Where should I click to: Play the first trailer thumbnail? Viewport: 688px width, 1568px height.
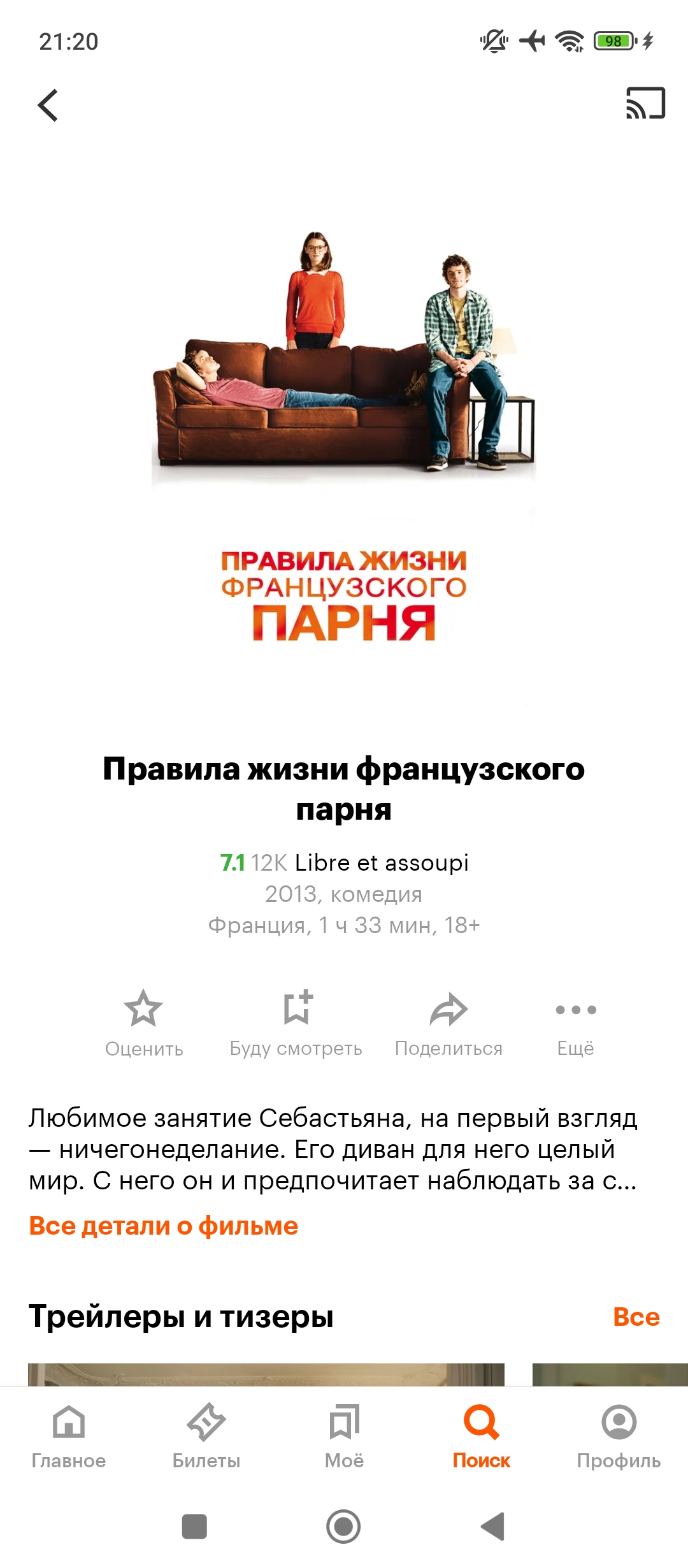(266, 1374)
